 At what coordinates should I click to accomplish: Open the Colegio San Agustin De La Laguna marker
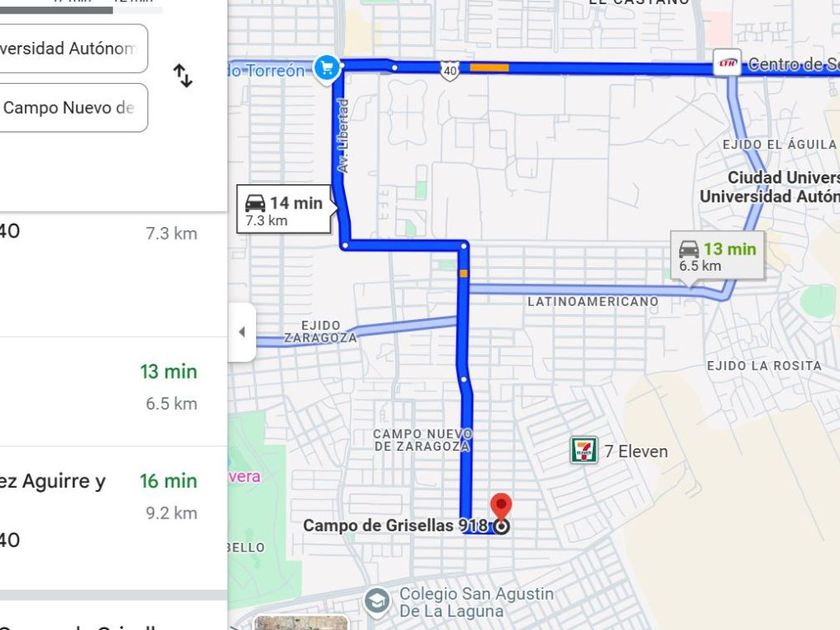(378, 602)
